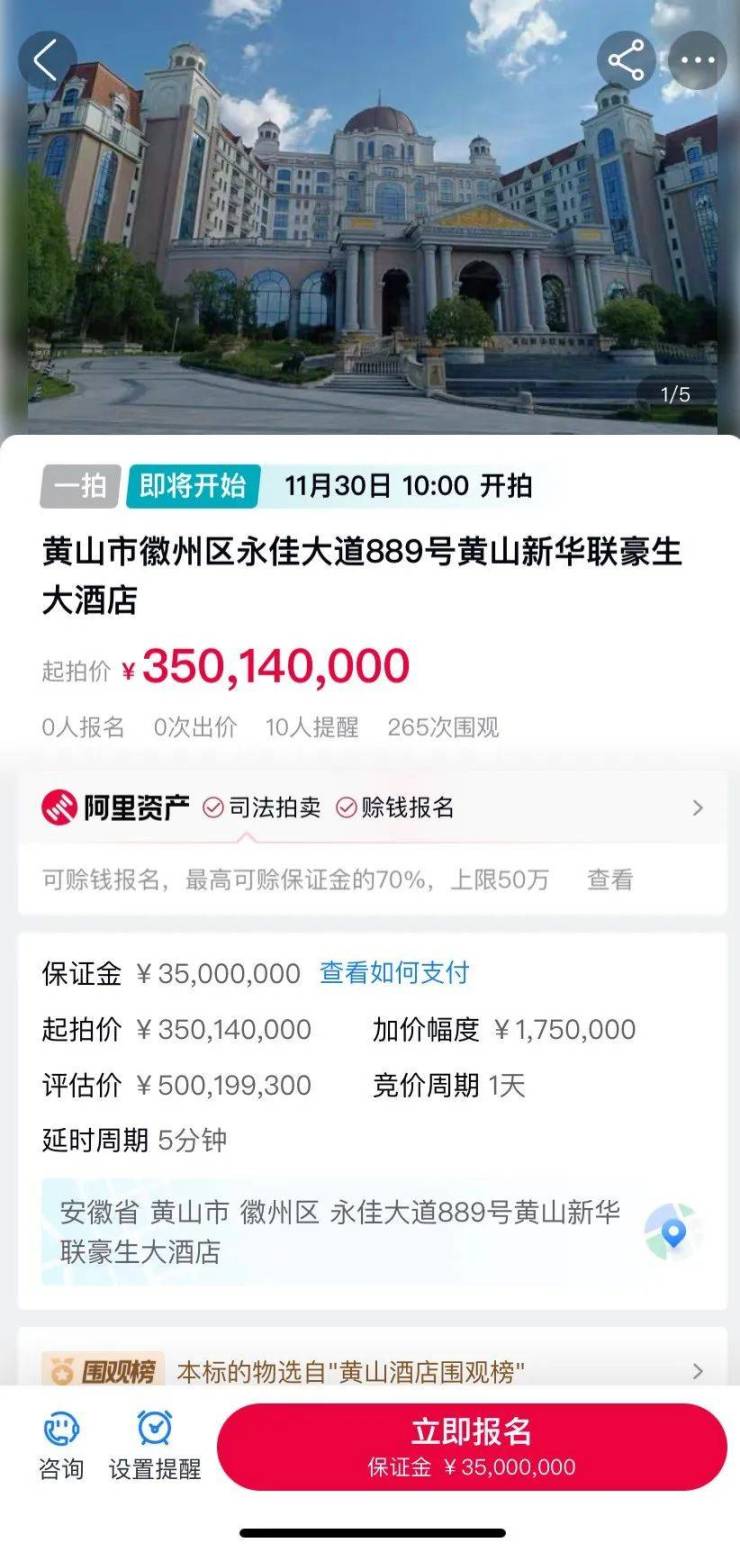Go back using the top-left arrow
Viewport: 740px width, 1552px height.
click(x=47, y=61)
